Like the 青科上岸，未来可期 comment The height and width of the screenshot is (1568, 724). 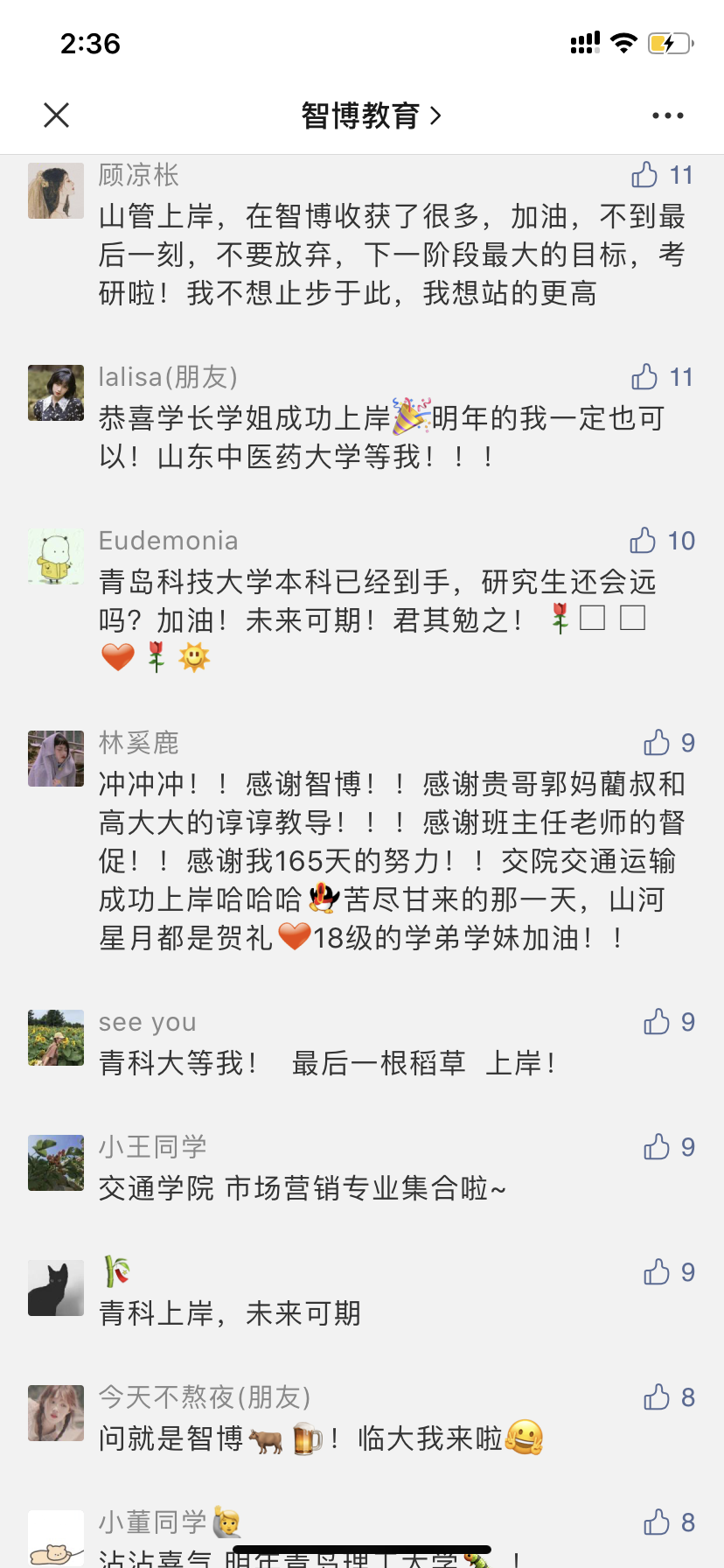657,1272
